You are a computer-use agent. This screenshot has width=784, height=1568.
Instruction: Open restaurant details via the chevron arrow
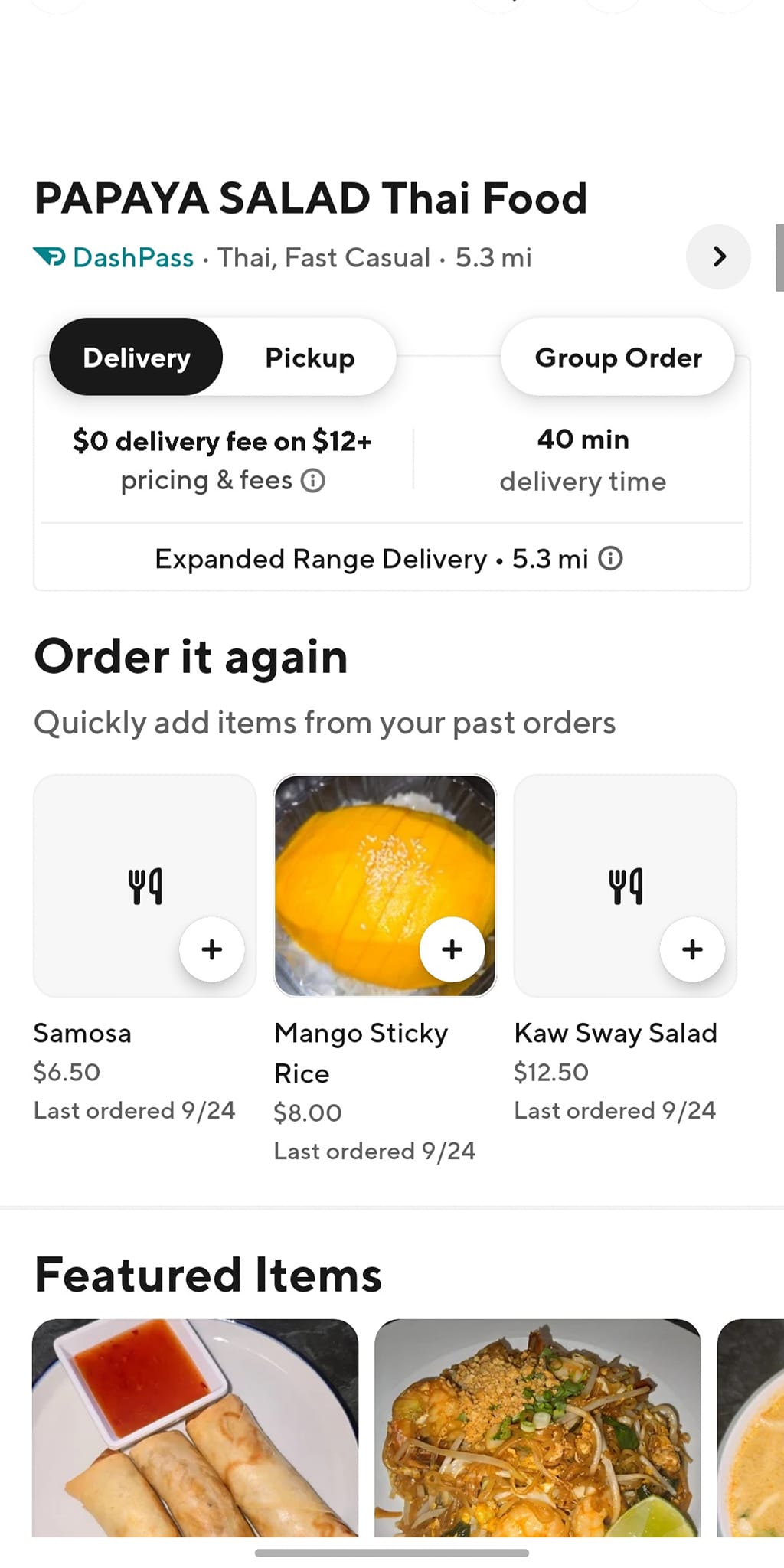click(718, 256)
